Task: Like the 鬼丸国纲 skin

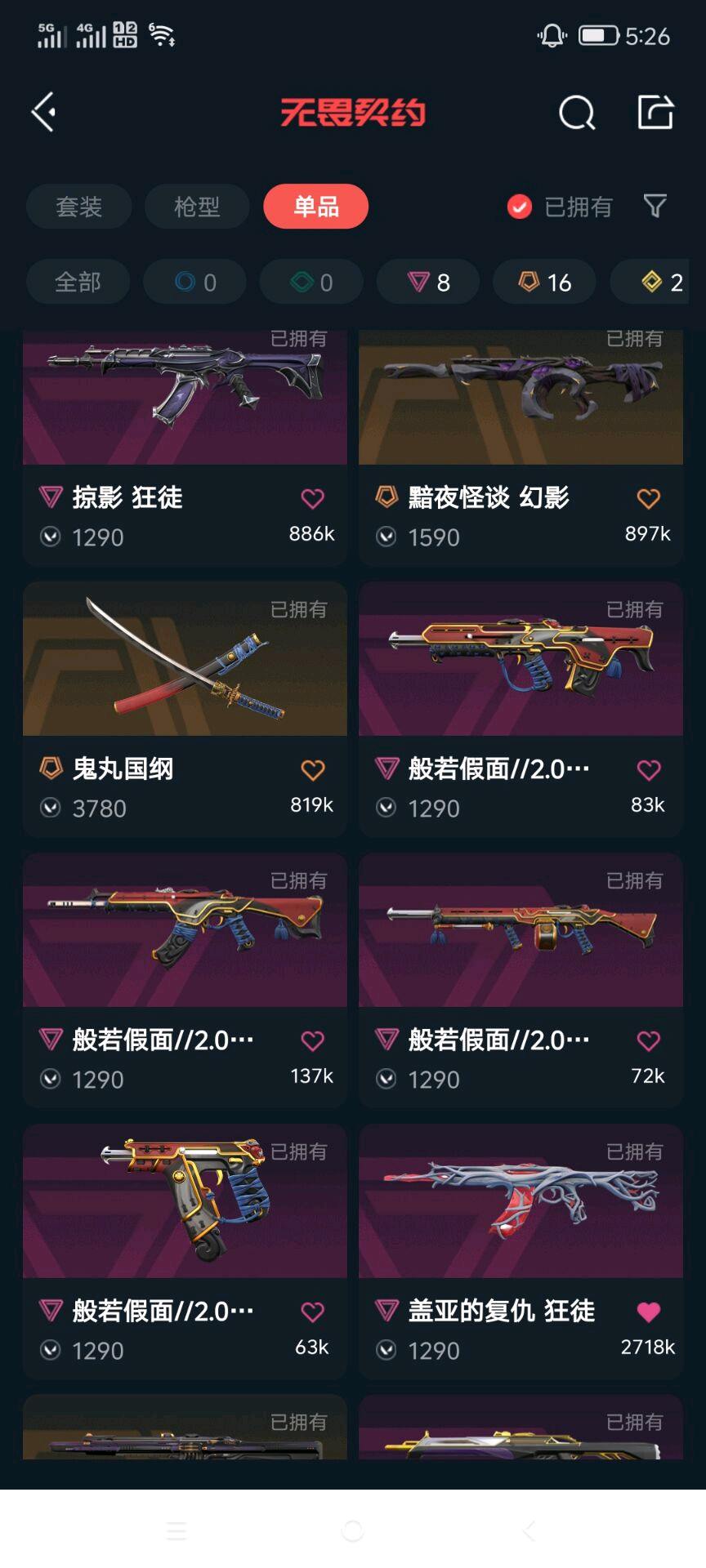Action: (x=313, y=769)
